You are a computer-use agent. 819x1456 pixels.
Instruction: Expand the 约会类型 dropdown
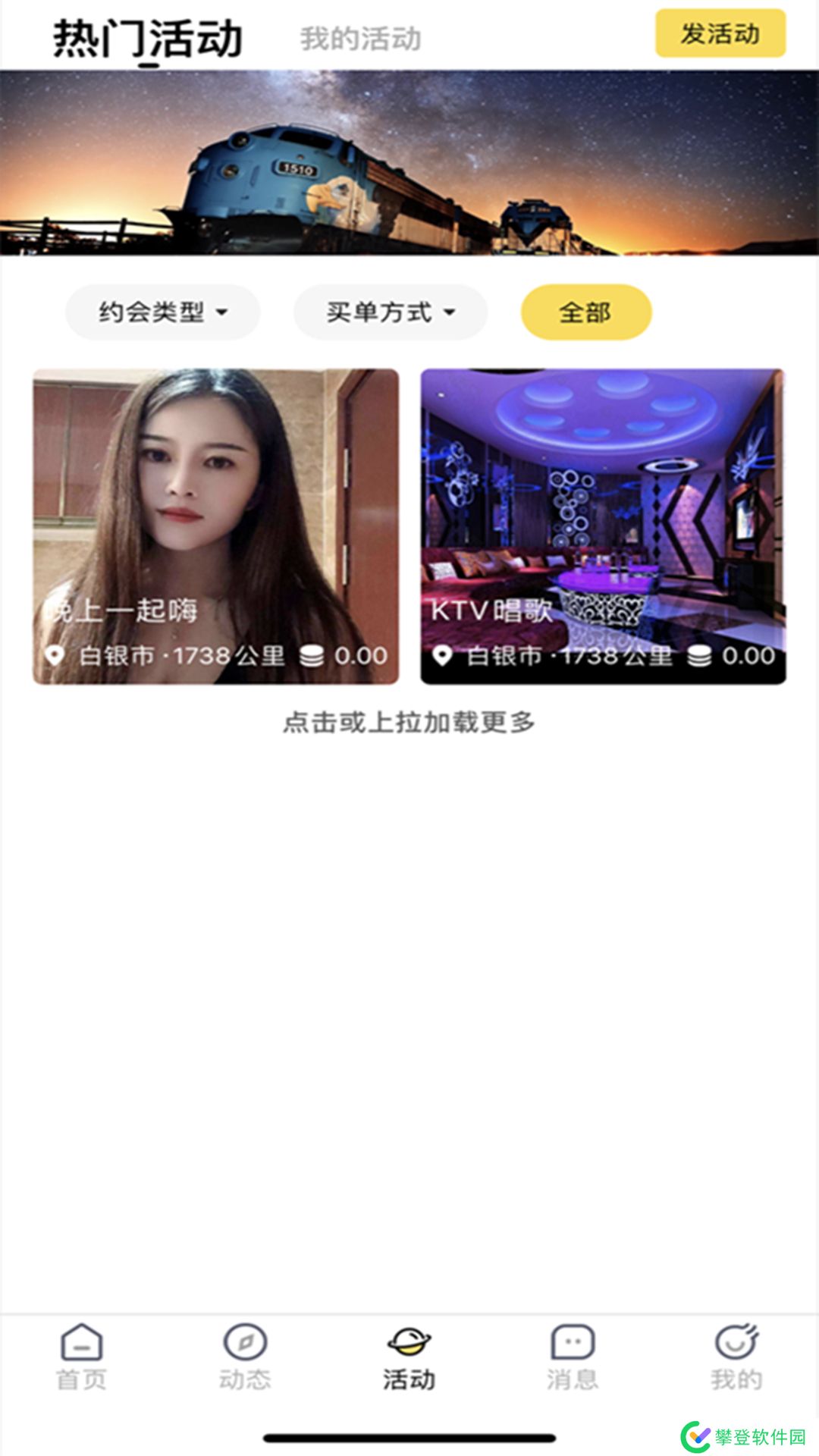(x=162, y=312)
